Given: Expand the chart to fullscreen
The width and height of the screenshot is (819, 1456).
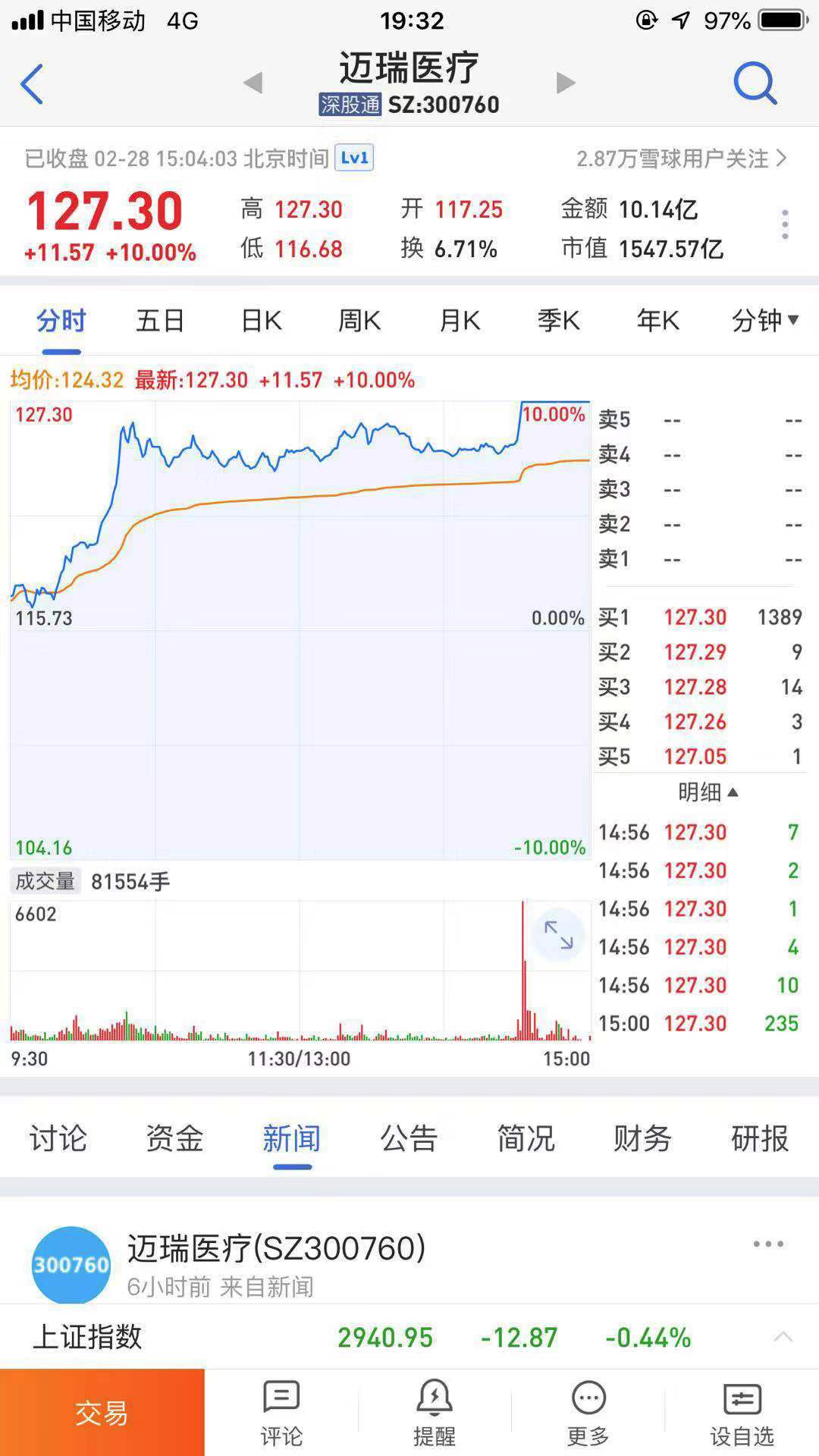Looking at the screenshot, I should (559, 935).
